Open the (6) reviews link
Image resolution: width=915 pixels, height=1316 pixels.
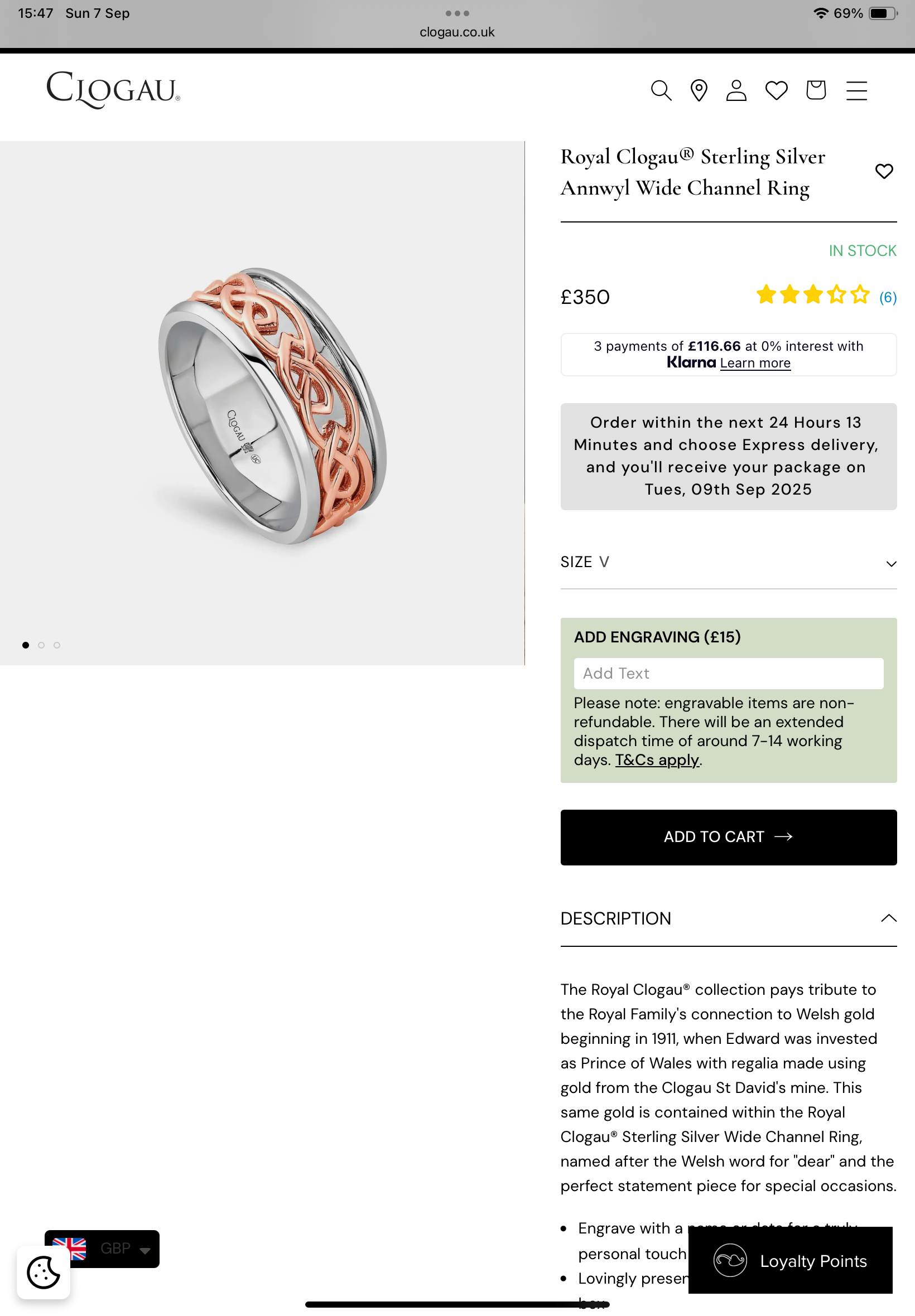[888, 297]
